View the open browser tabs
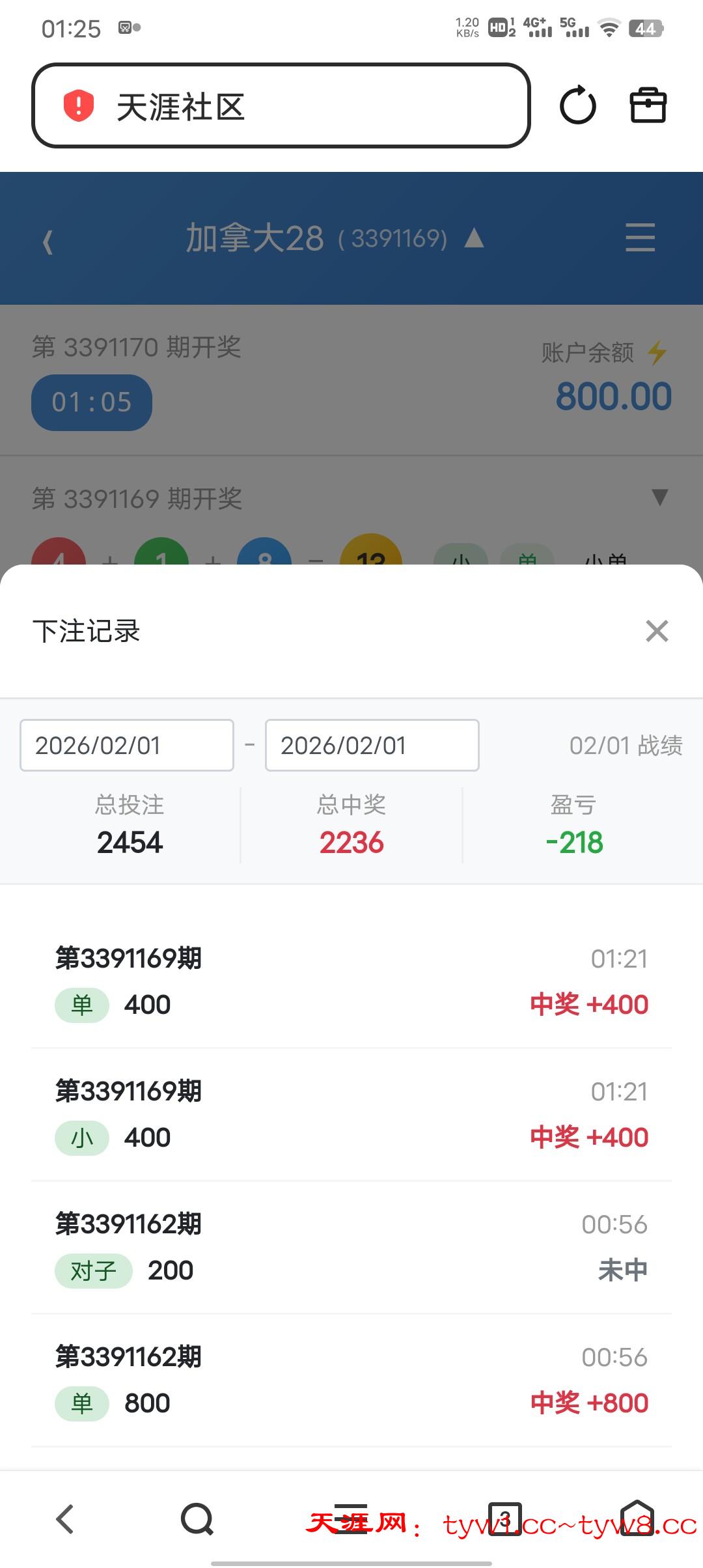 505,1519
